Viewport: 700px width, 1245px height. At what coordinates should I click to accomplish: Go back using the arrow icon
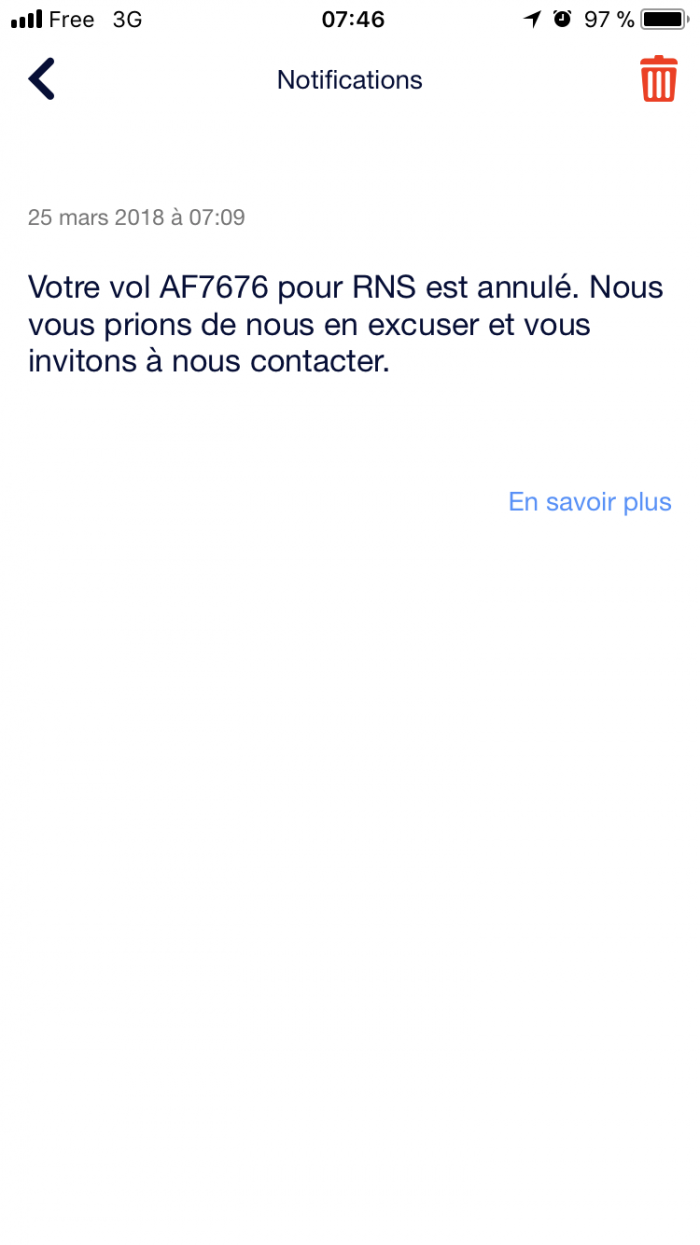click(x=41, y=79)
